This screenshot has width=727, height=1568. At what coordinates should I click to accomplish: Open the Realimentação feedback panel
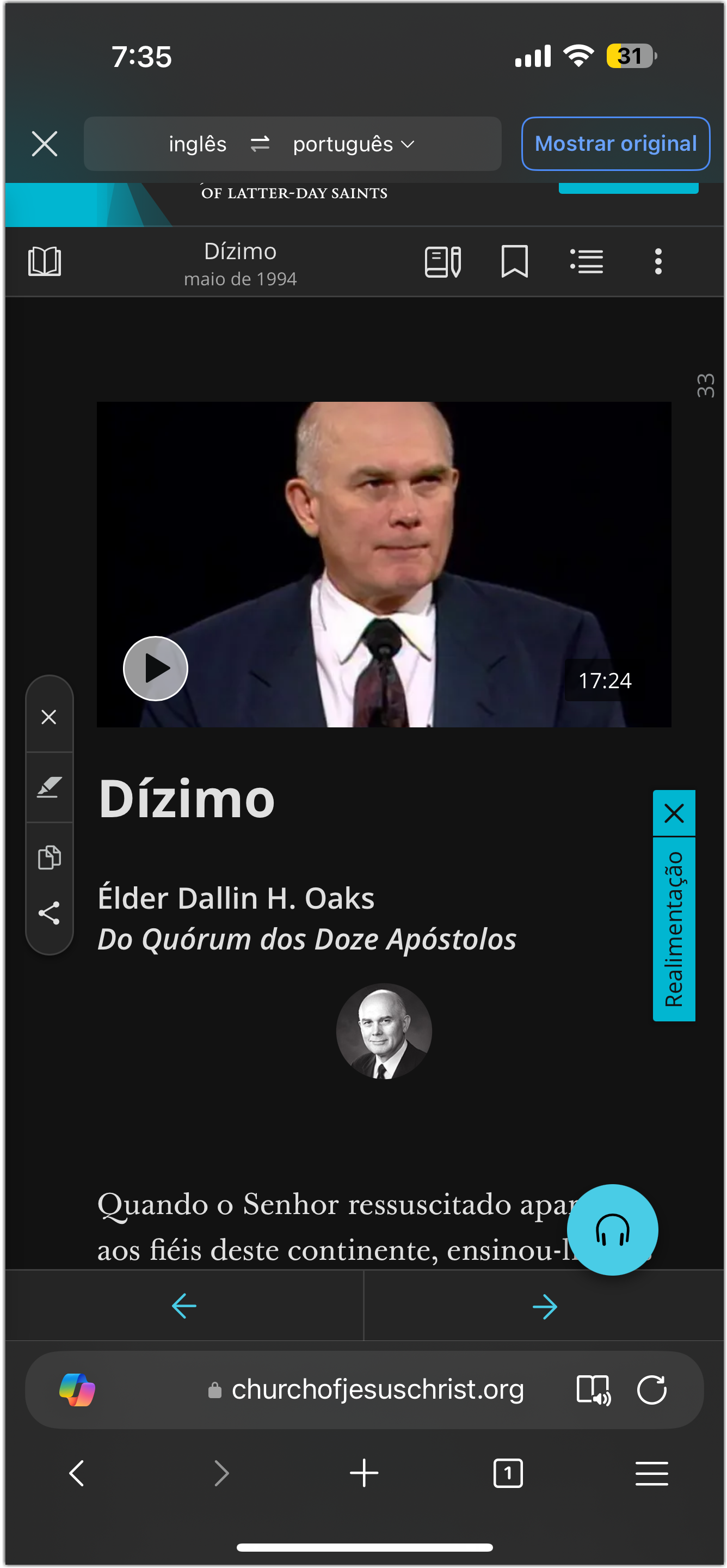(x=674, y=928)
